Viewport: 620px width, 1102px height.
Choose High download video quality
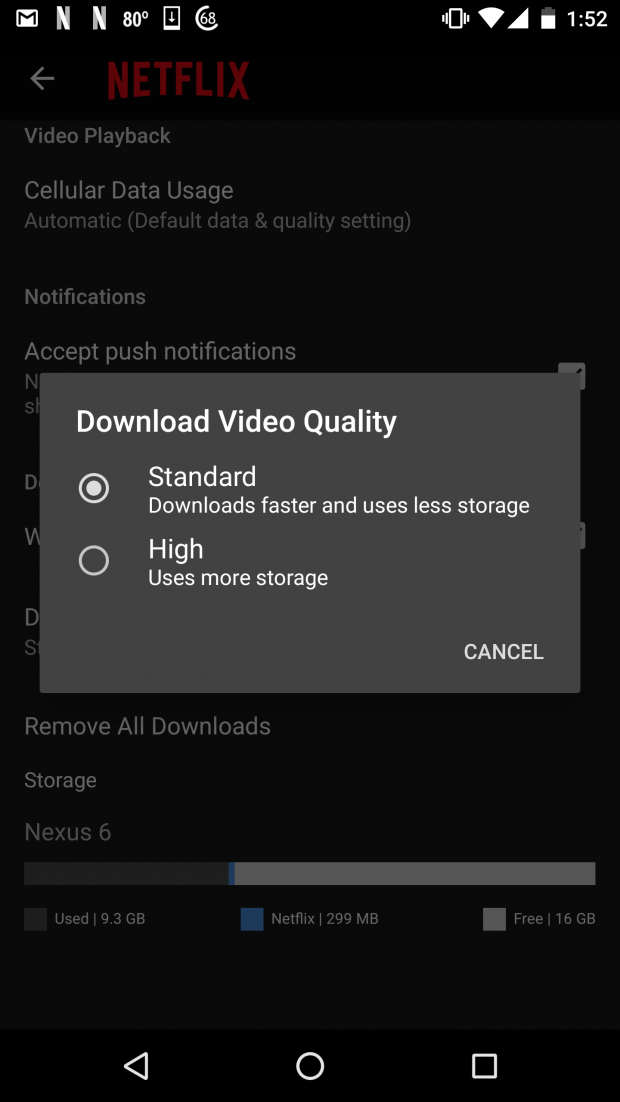coord(309,562)
